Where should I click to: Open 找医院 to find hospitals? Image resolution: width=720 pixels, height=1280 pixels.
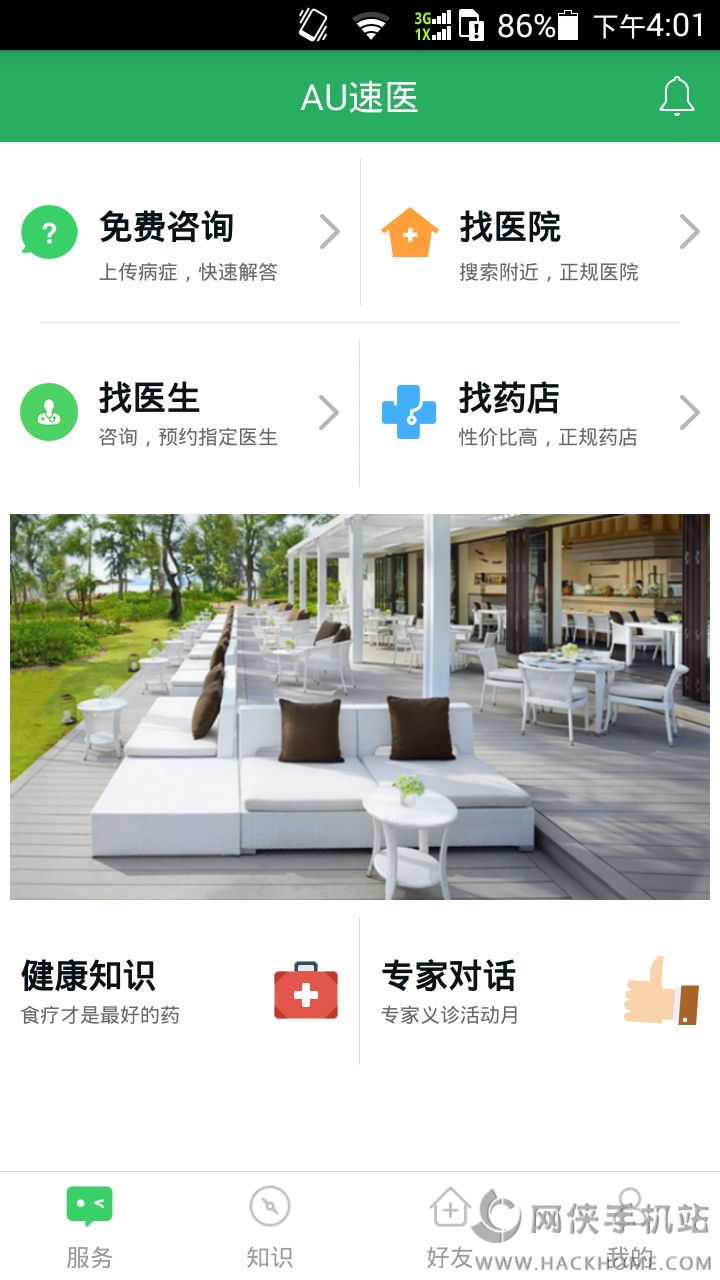tap(540, 232)
